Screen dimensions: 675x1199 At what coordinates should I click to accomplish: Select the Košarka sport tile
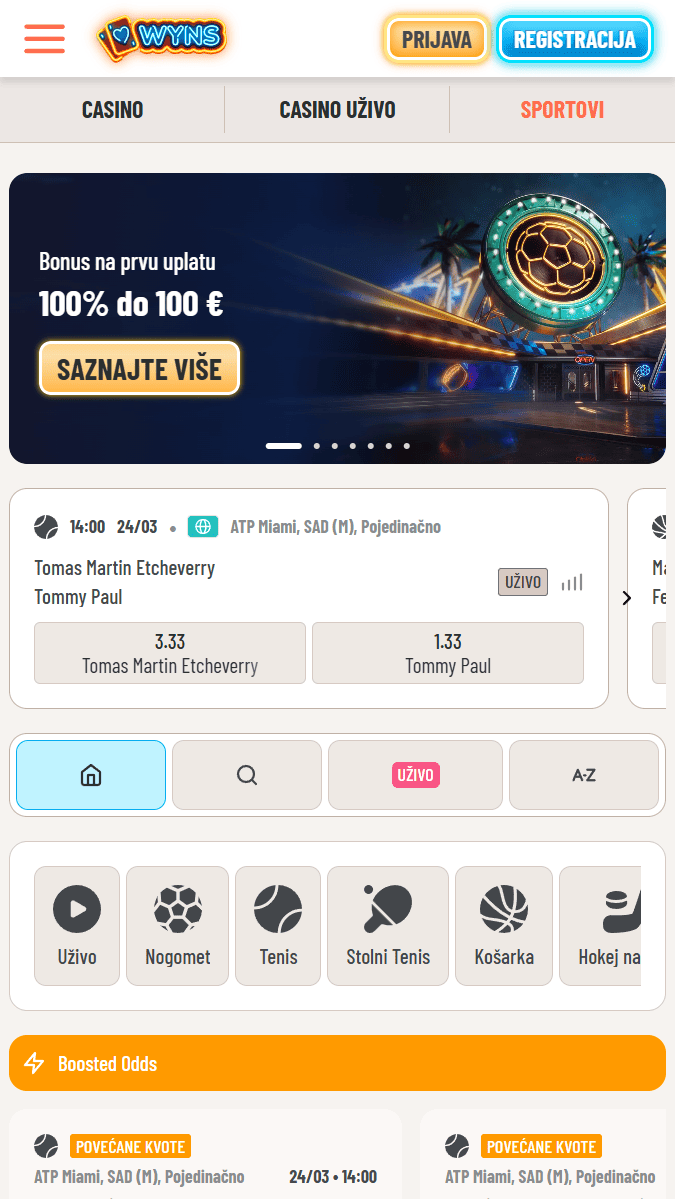(x=504, y=926)
